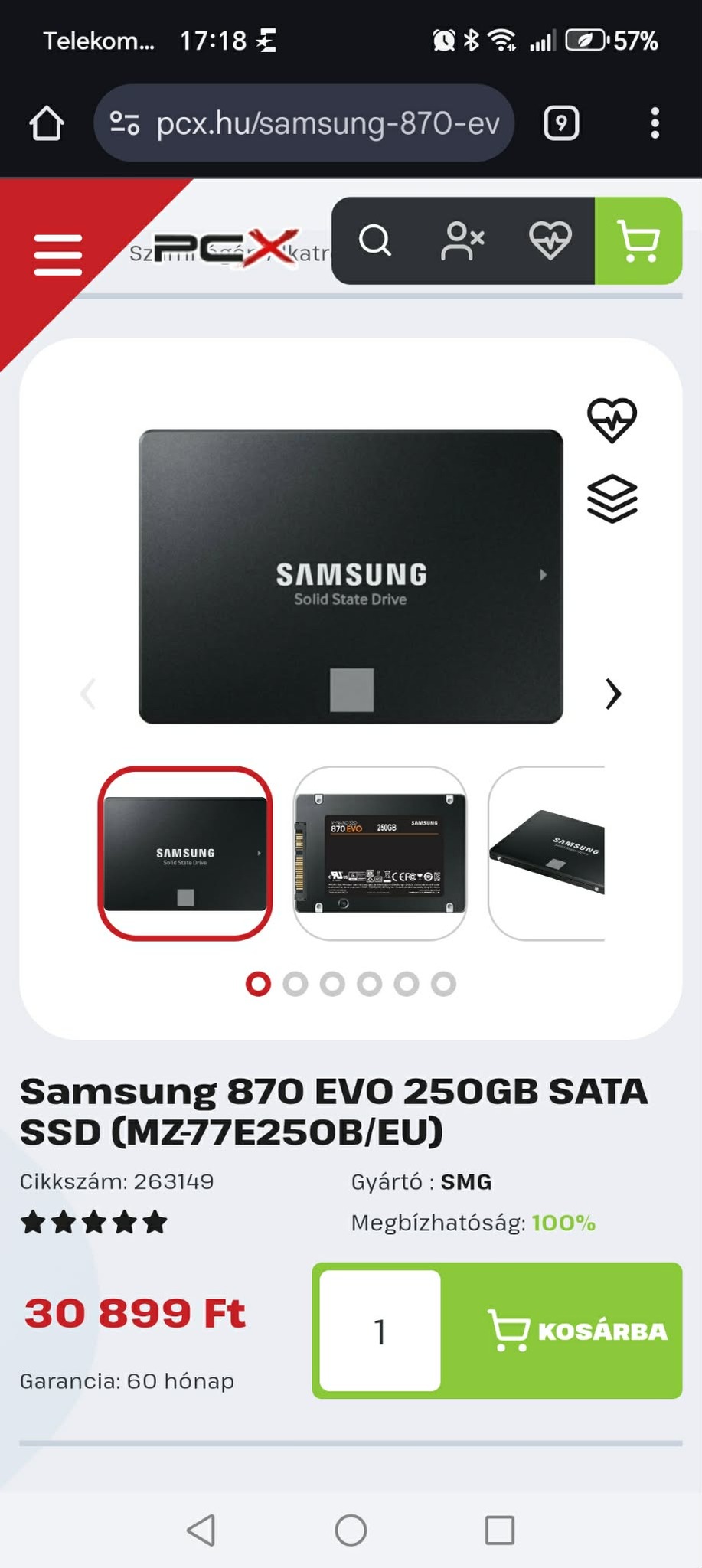The height and width of the screenshot is (1568, 702).
Task: Tap the pcx.hu address bar
Action: [306, 123]
